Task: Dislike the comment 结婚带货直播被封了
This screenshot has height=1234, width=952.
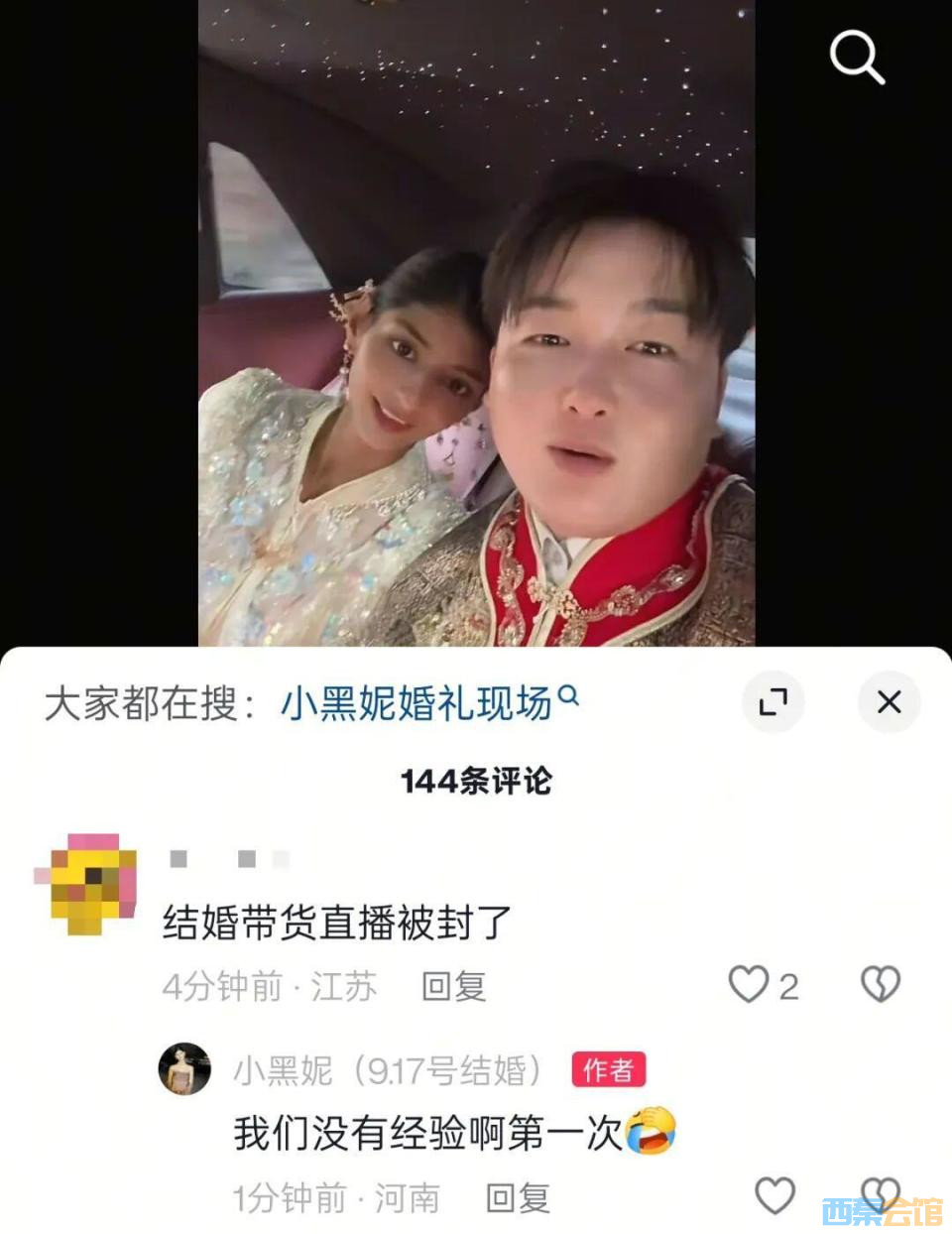Action: pos(880,984)
